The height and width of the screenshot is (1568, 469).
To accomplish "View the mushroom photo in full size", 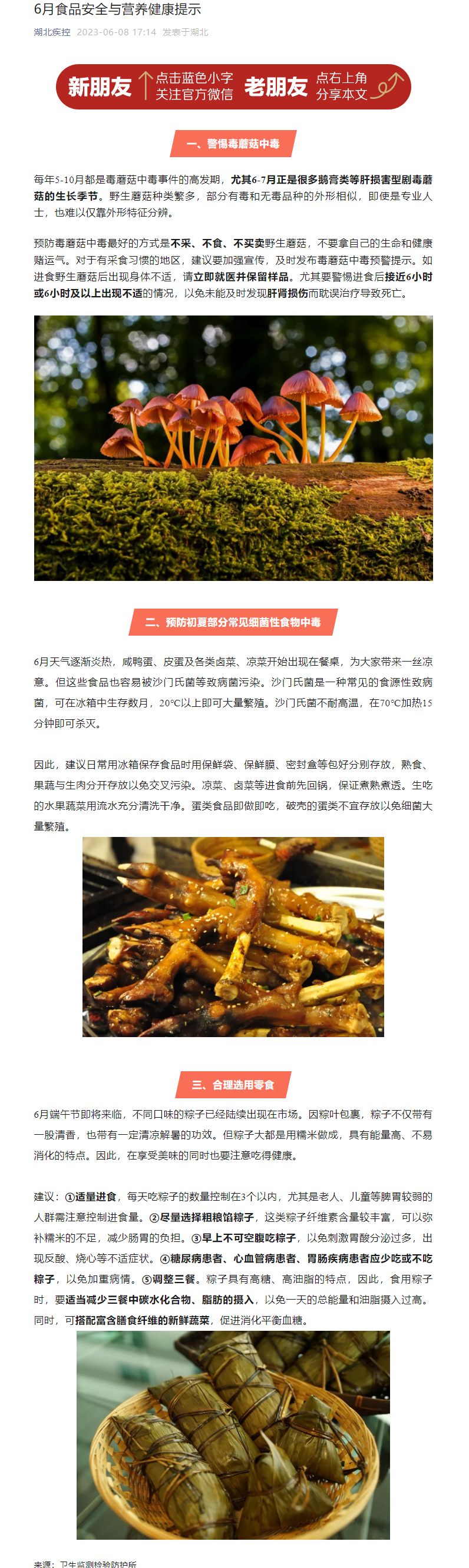I will click(233, 447).
